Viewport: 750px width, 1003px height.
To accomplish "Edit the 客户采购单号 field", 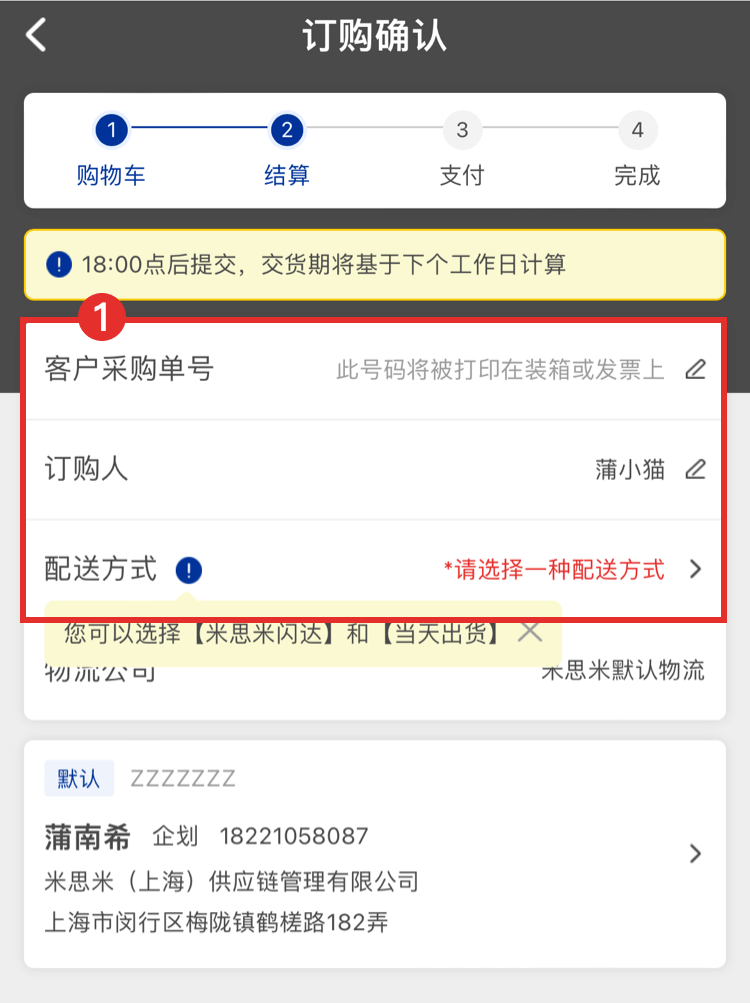I will 695,370.
